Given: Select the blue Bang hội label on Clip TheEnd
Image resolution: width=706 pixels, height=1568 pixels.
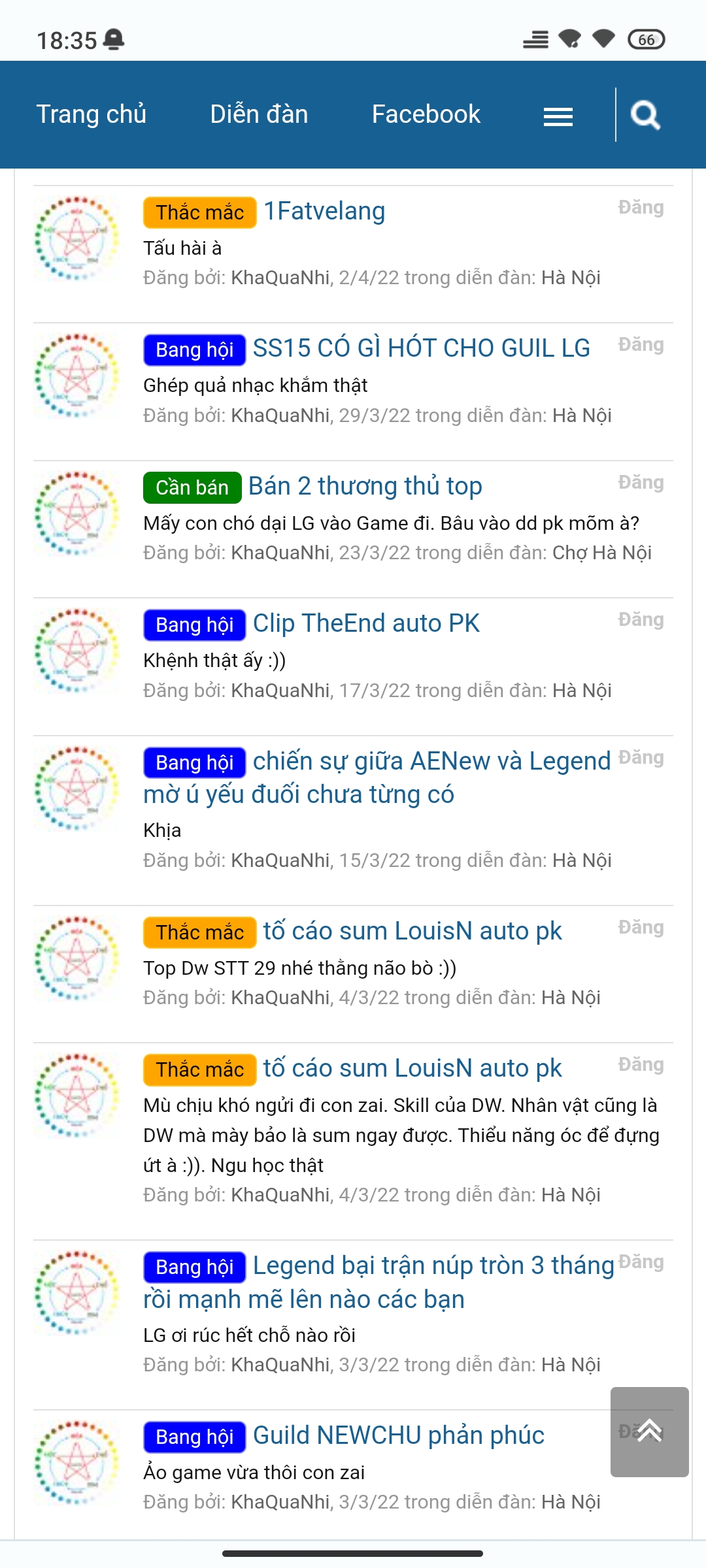Looking at the screenshot, I should tap(193, 625).
